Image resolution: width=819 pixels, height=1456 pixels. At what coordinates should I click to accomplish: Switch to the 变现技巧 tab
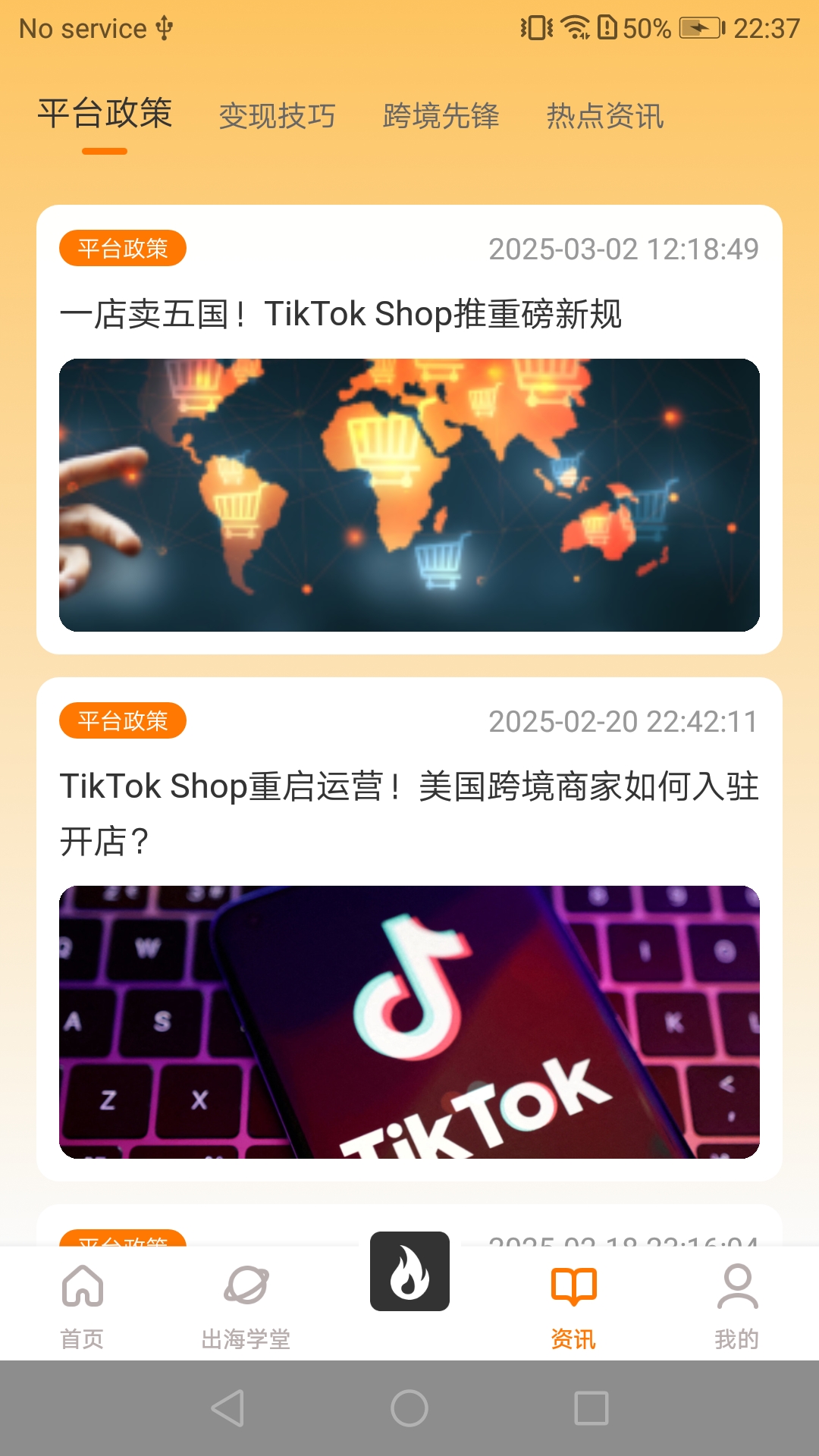[x=278, y=117]
